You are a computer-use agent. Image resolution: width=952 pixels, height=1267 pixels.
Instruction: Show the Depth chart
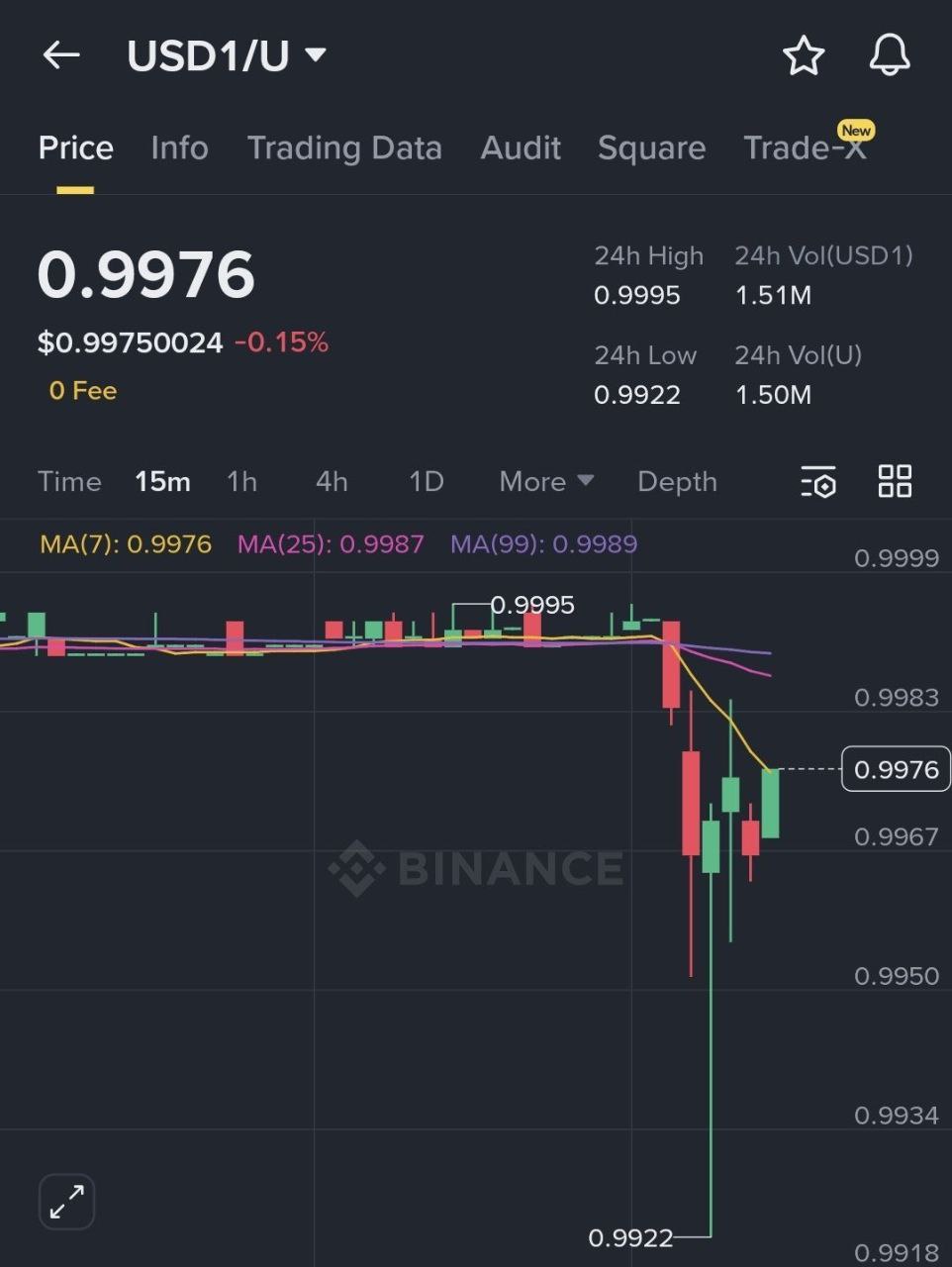[x=677, y=482]
